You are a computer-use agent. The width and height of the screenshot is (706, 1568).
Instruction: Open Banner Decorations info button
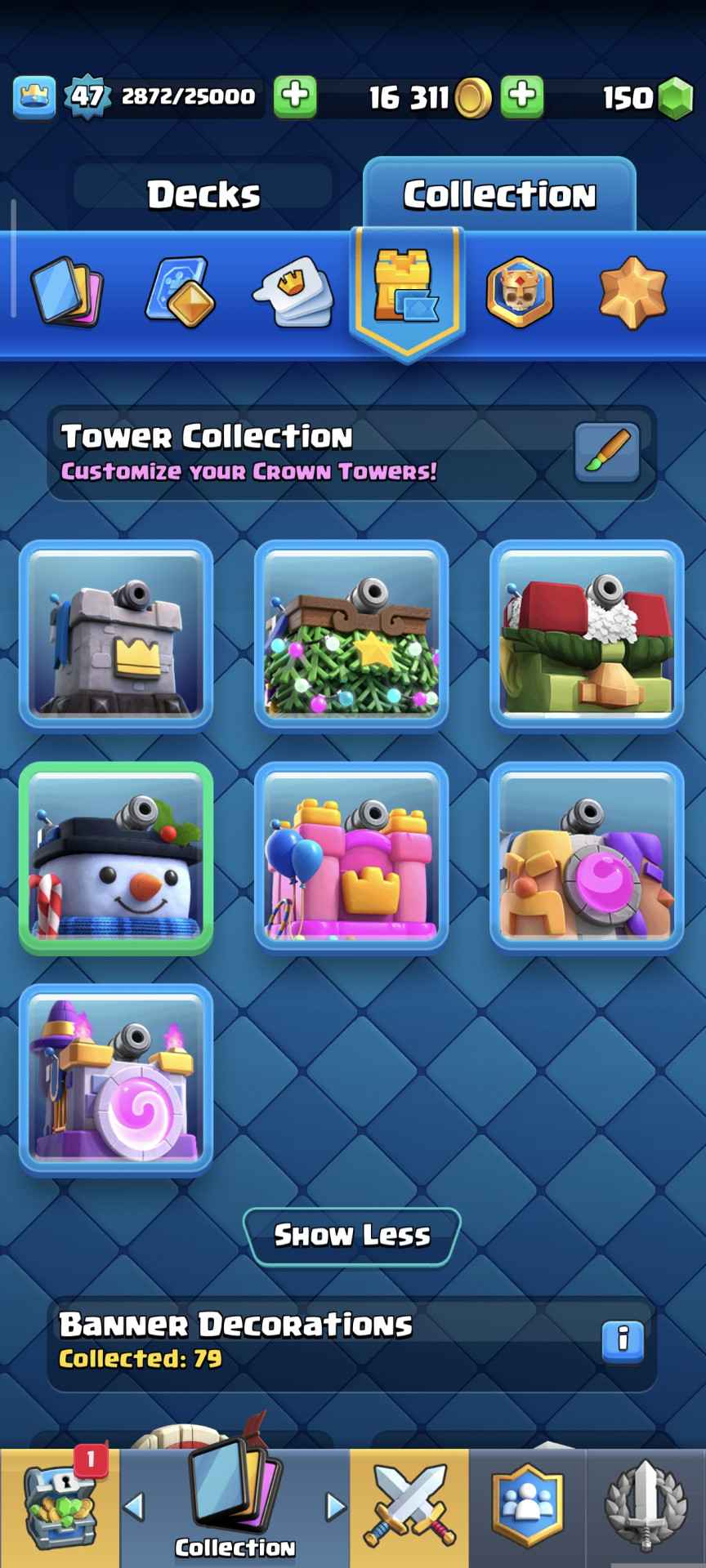623,1339
